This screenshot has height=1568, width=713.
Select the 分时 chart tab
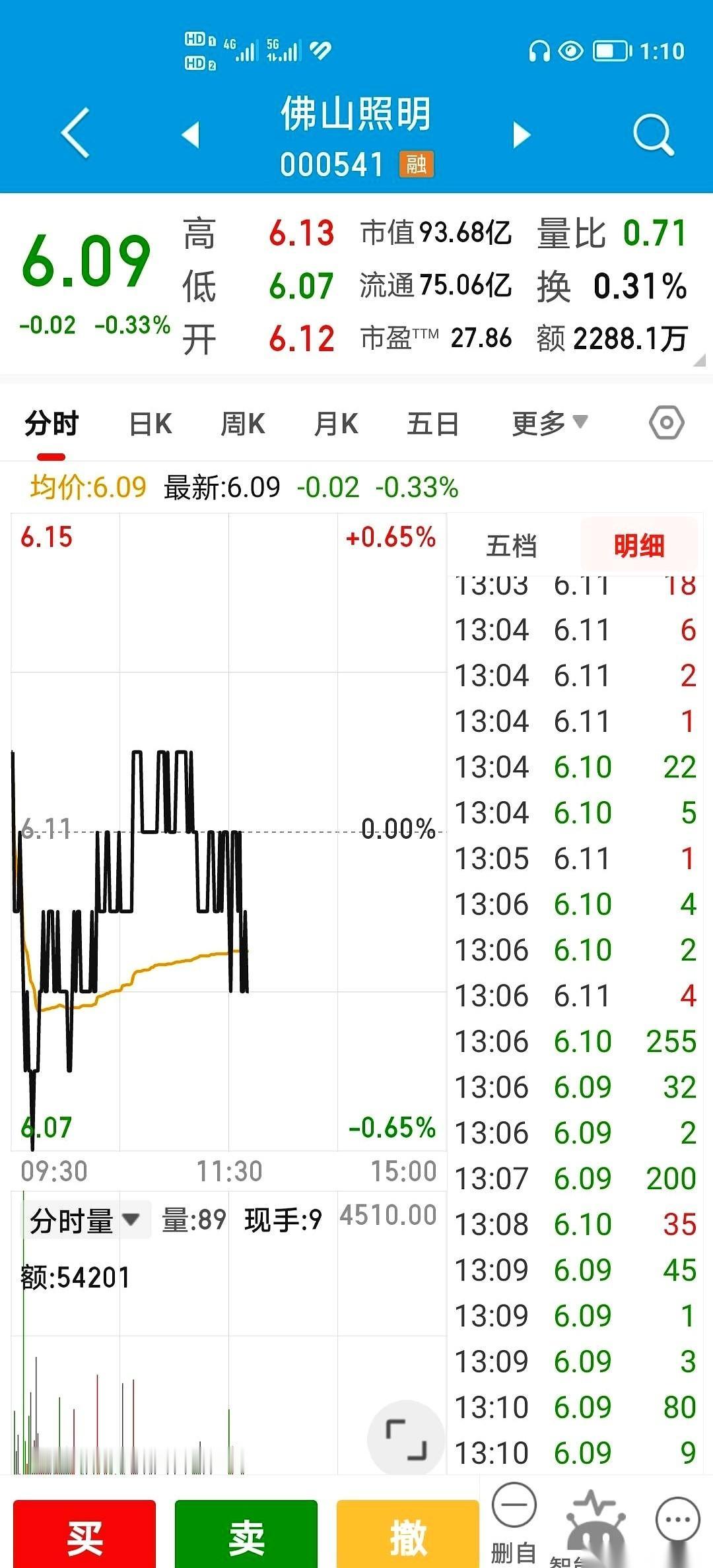pos(51,423)
